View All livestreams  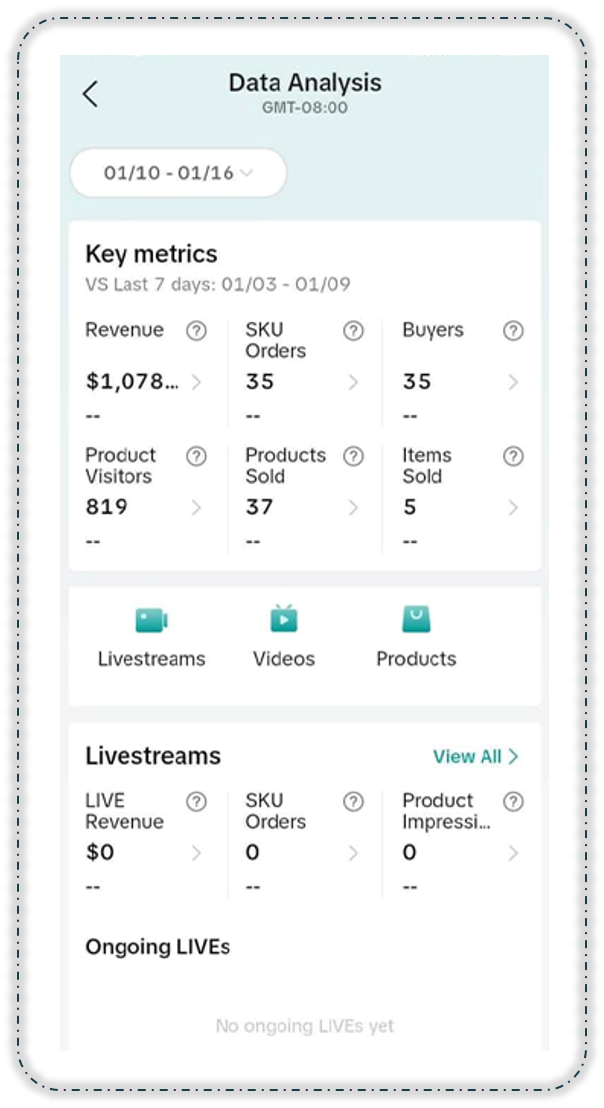click(475, 757)
